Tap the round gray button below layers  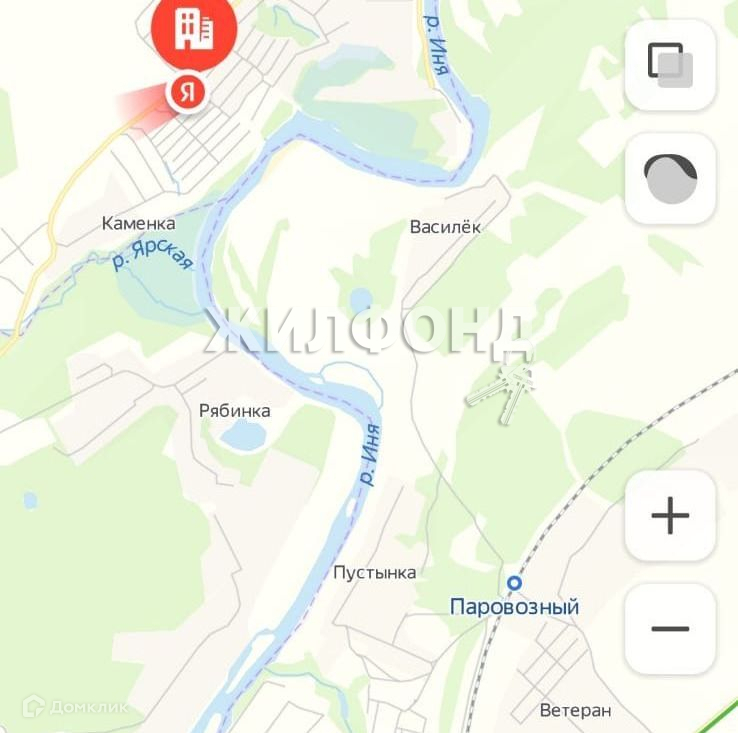pyautogui.click(x=670, y=178)
